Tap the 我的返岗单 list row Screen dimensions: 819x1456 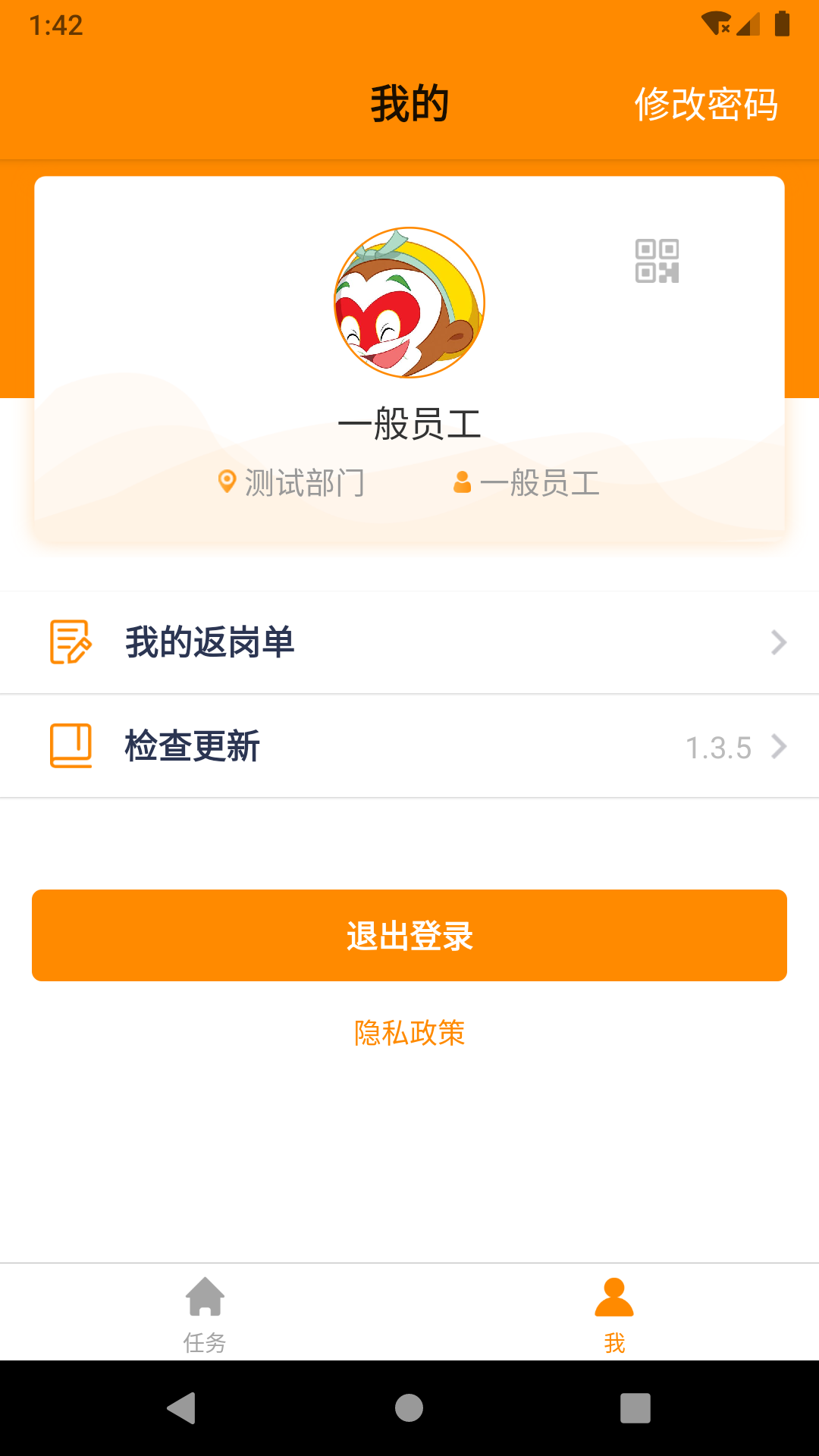point(409,642)
